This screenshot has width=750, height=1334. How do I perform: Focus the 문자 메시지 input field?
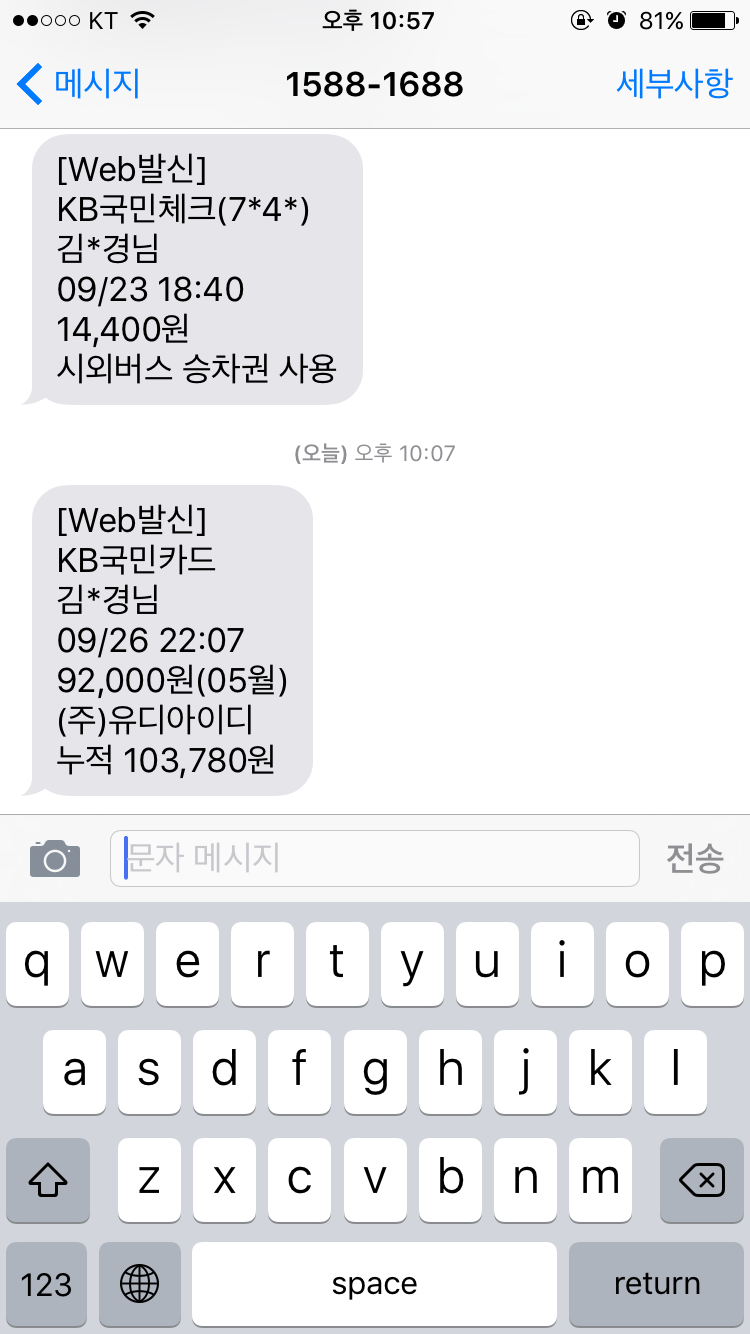coord(375,858)
